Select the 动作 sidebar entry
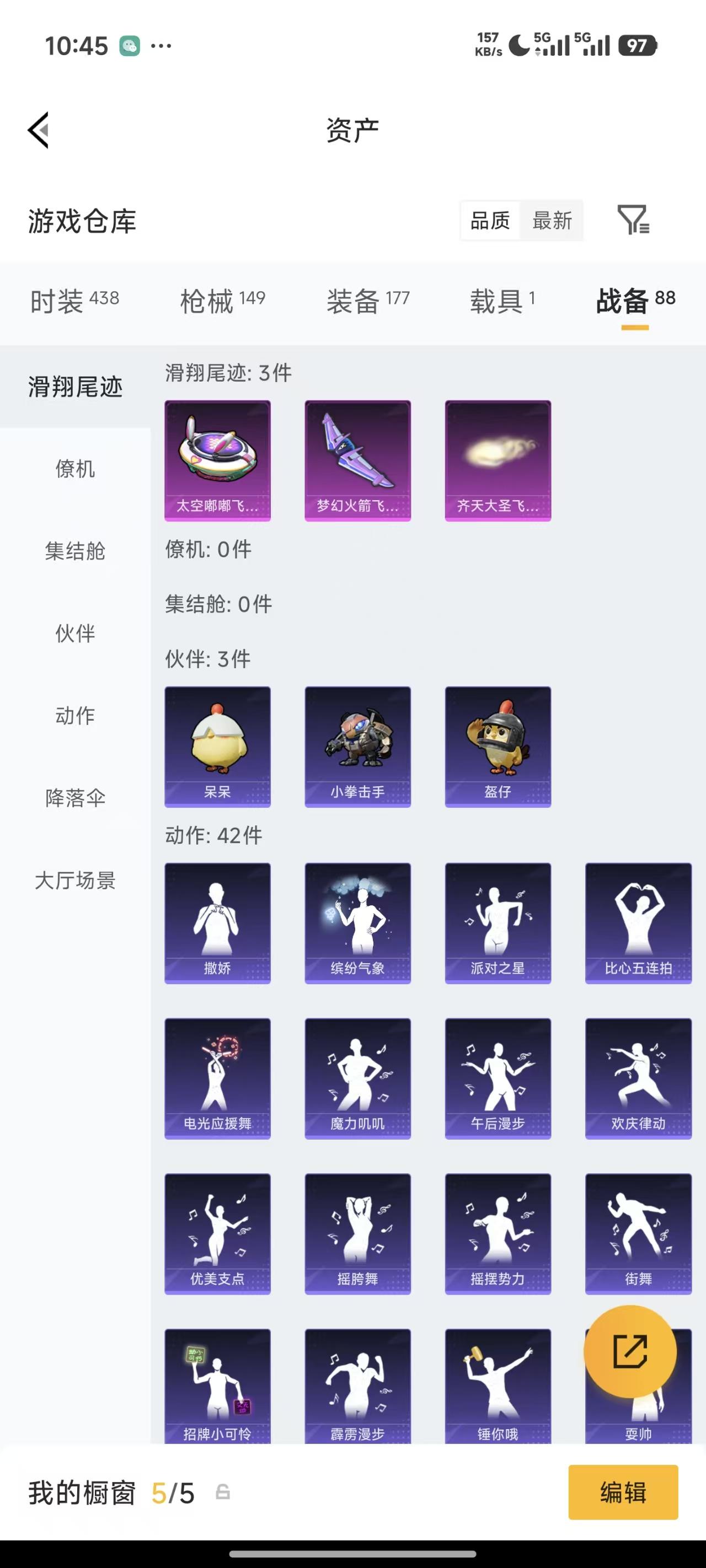This screenshot has height=1568, width=706. click(74, 716)
